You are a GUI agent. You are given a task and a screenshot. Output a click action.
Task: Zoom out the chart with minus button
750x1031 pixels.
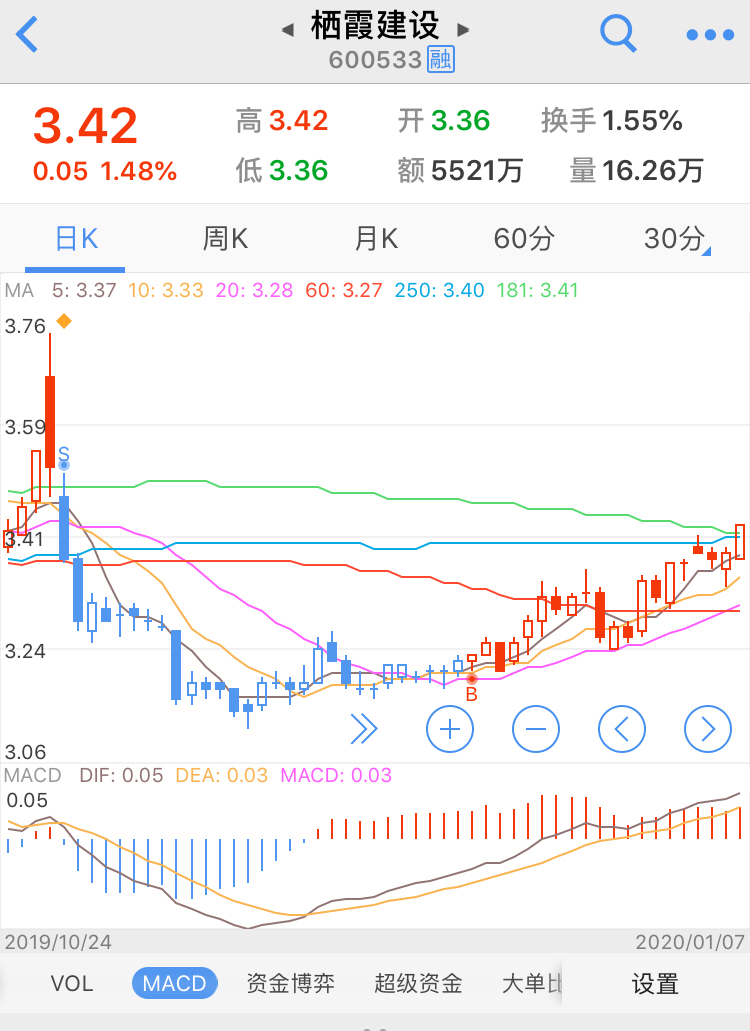536,729
